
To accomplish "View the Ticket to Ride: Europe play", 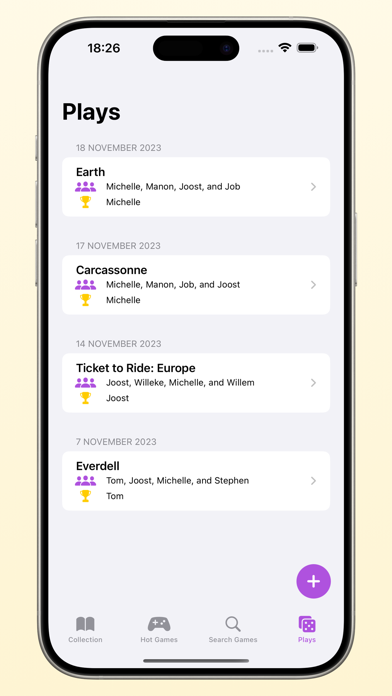I will click(196, 383).
